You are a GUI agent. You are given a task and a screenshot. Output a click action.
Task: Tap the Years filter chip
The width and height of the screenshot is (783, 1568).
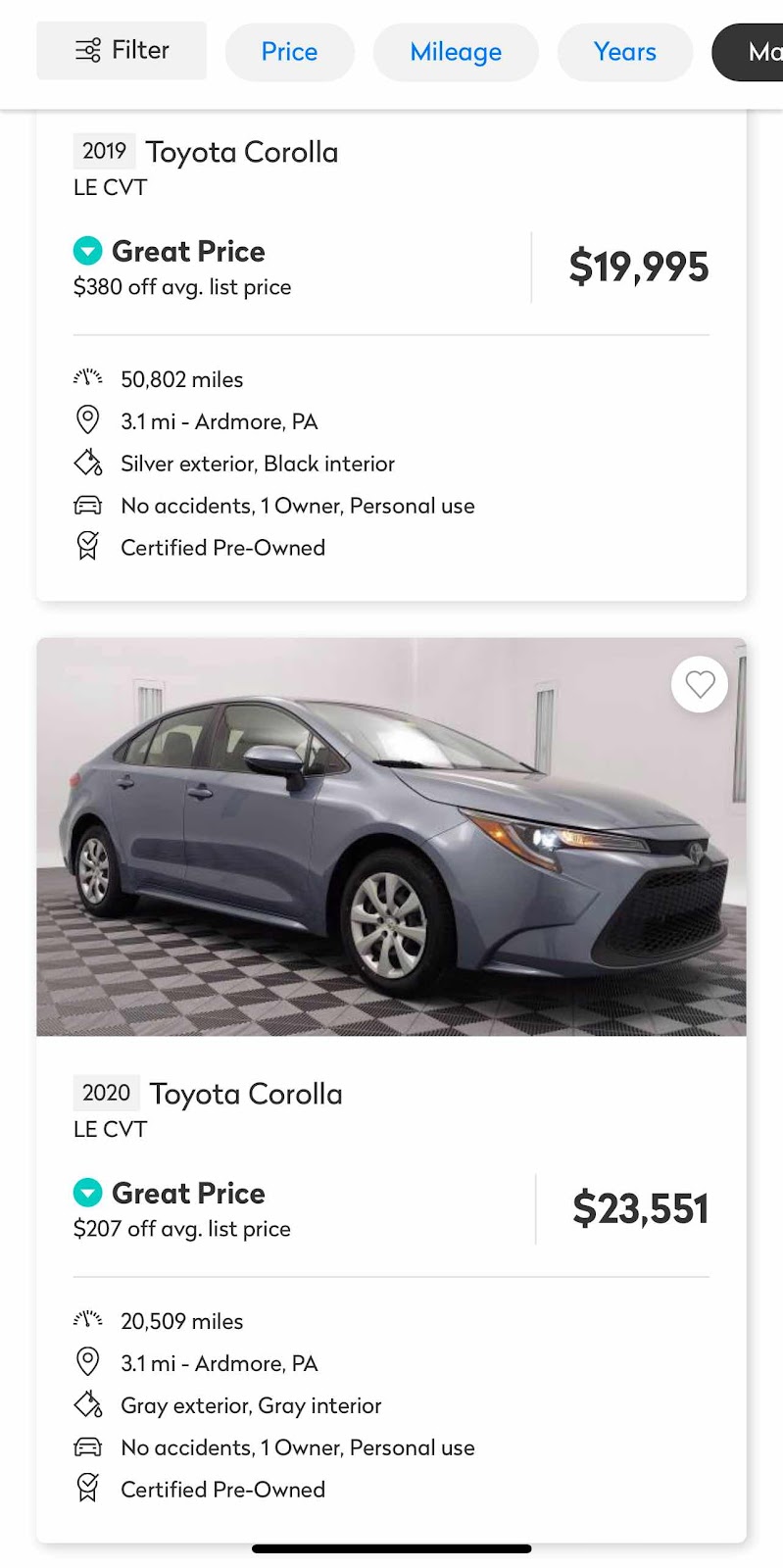pos(625,52)
